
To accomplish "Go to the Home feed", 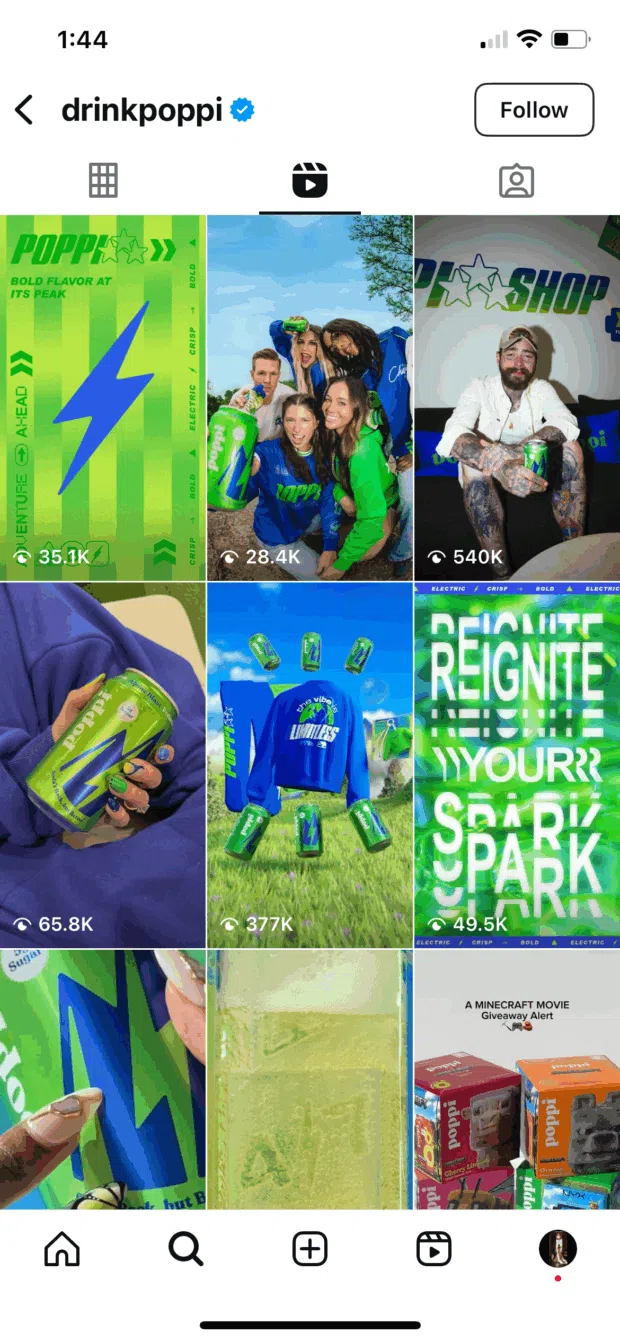I will coord(62,1249).
